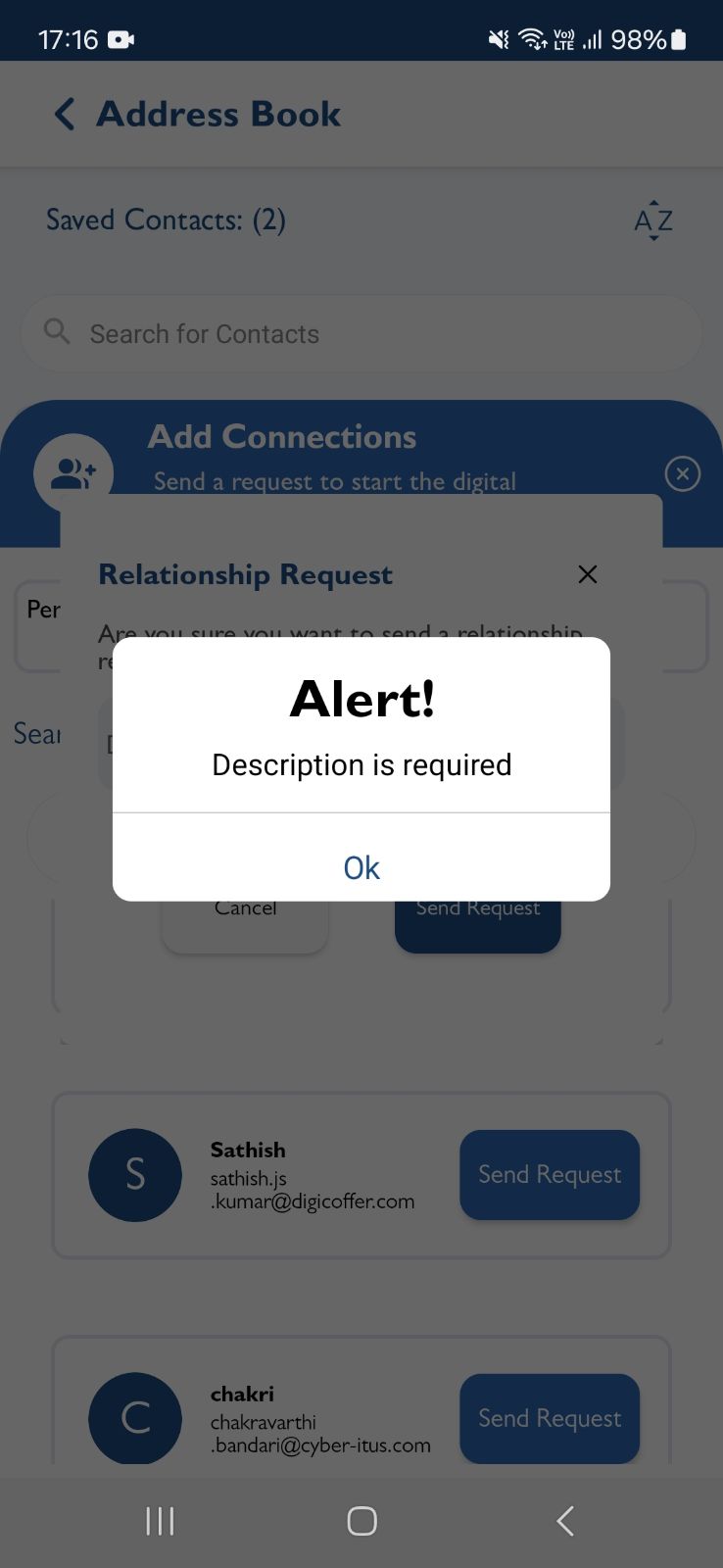Send request to Sathish

(x=550, y=1174)
